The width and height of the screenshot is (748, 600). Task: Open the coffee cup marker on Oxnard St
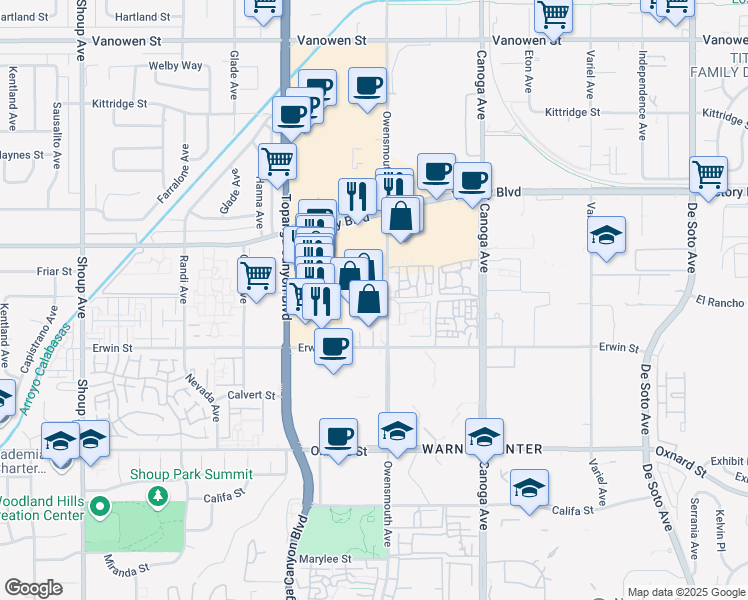[338, 441]
